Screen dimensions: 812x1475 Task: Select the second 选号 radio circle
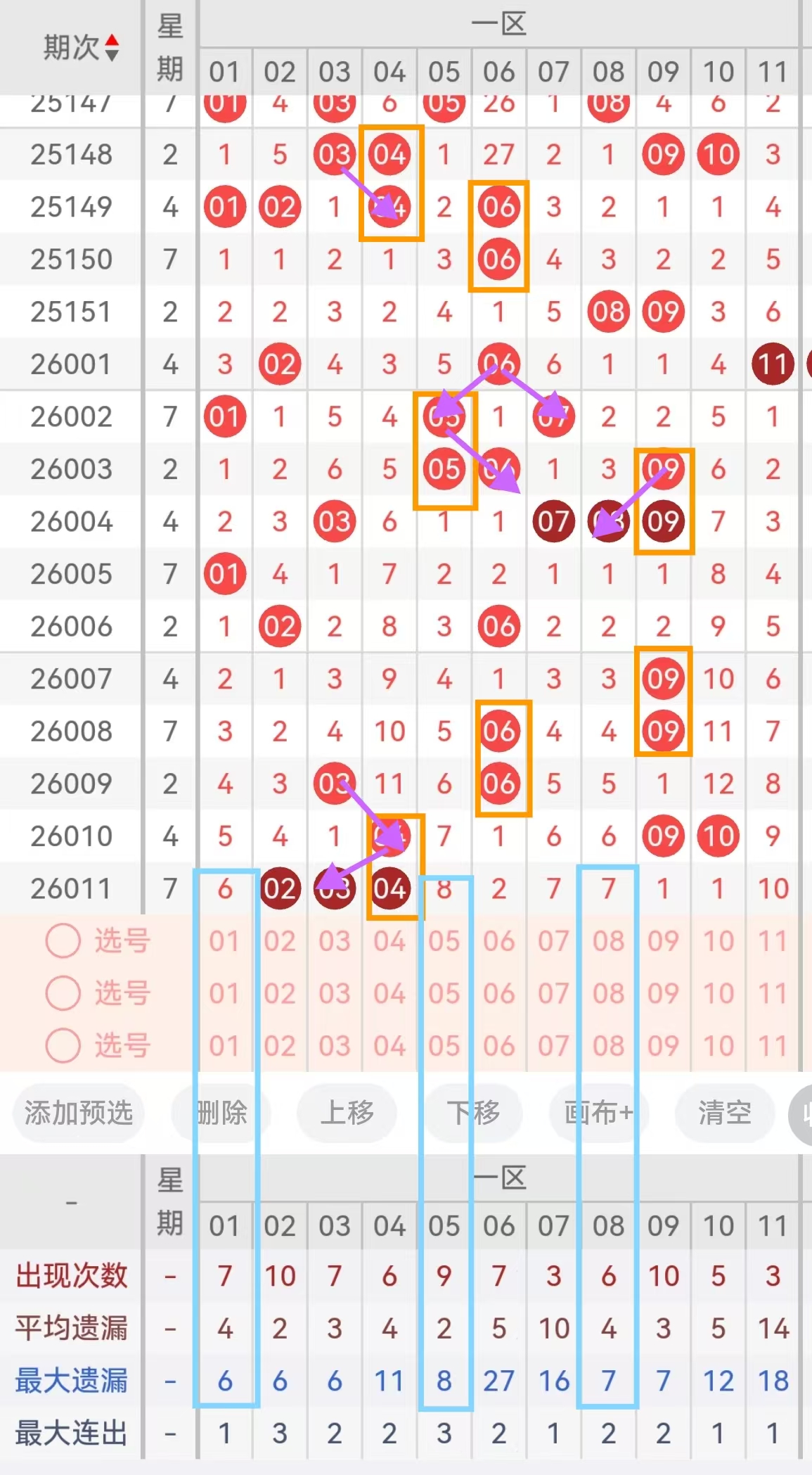[63, 993]
